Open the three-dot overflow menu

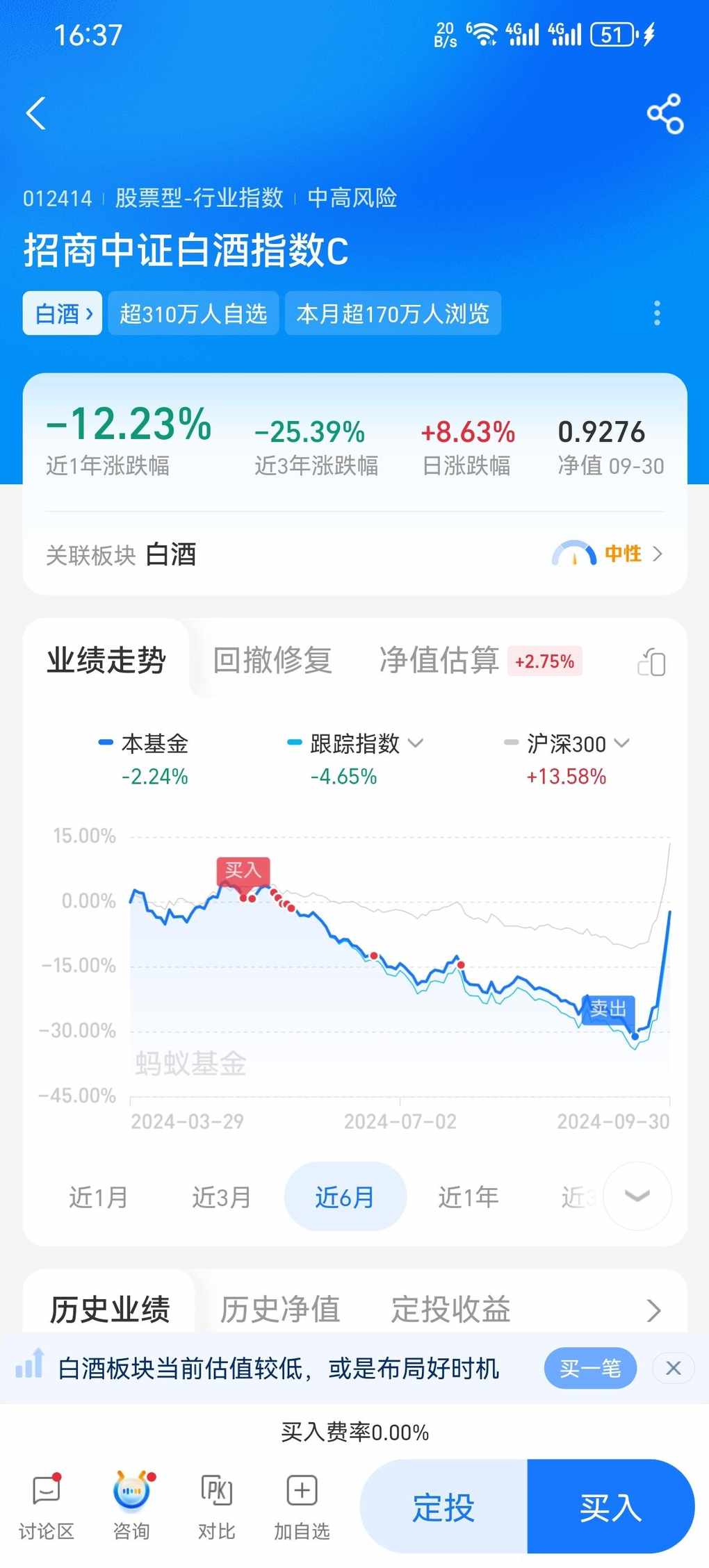[657, 313]
